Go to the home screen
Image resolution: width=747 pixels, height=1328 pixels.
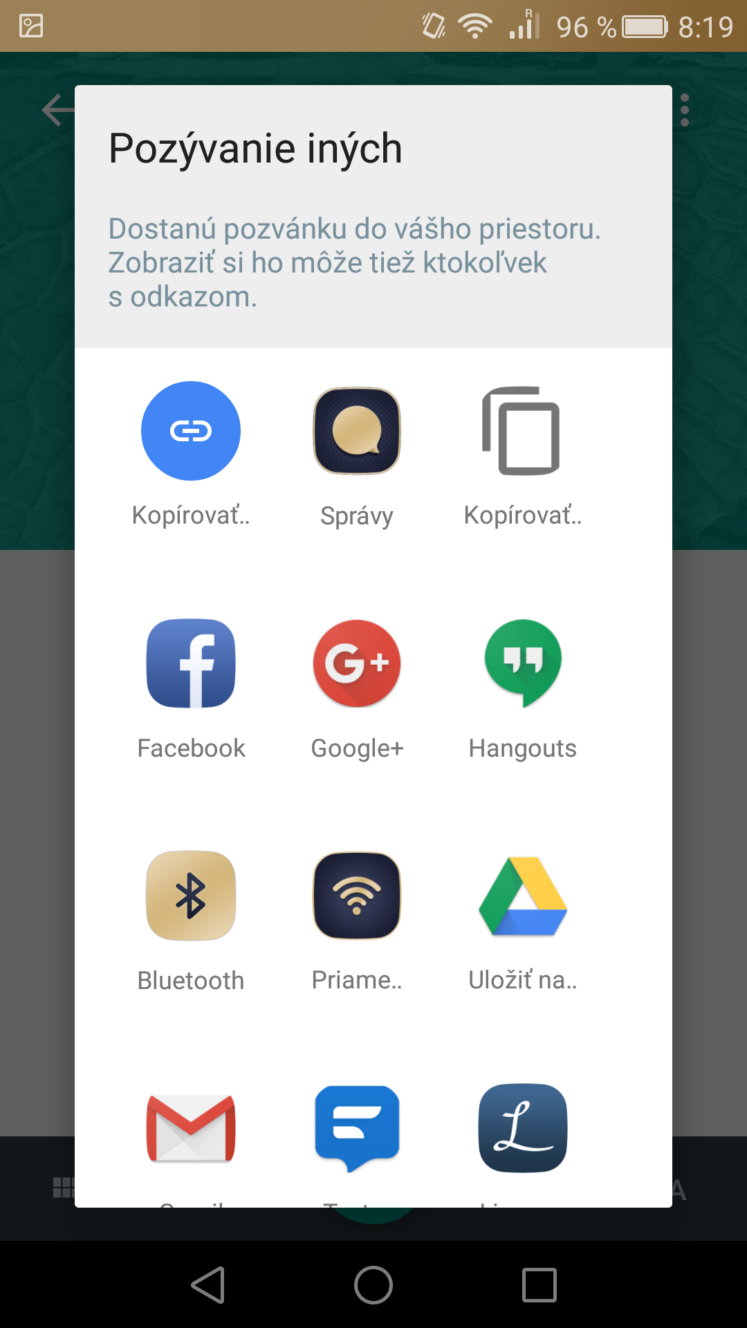tap(373, 1285)
